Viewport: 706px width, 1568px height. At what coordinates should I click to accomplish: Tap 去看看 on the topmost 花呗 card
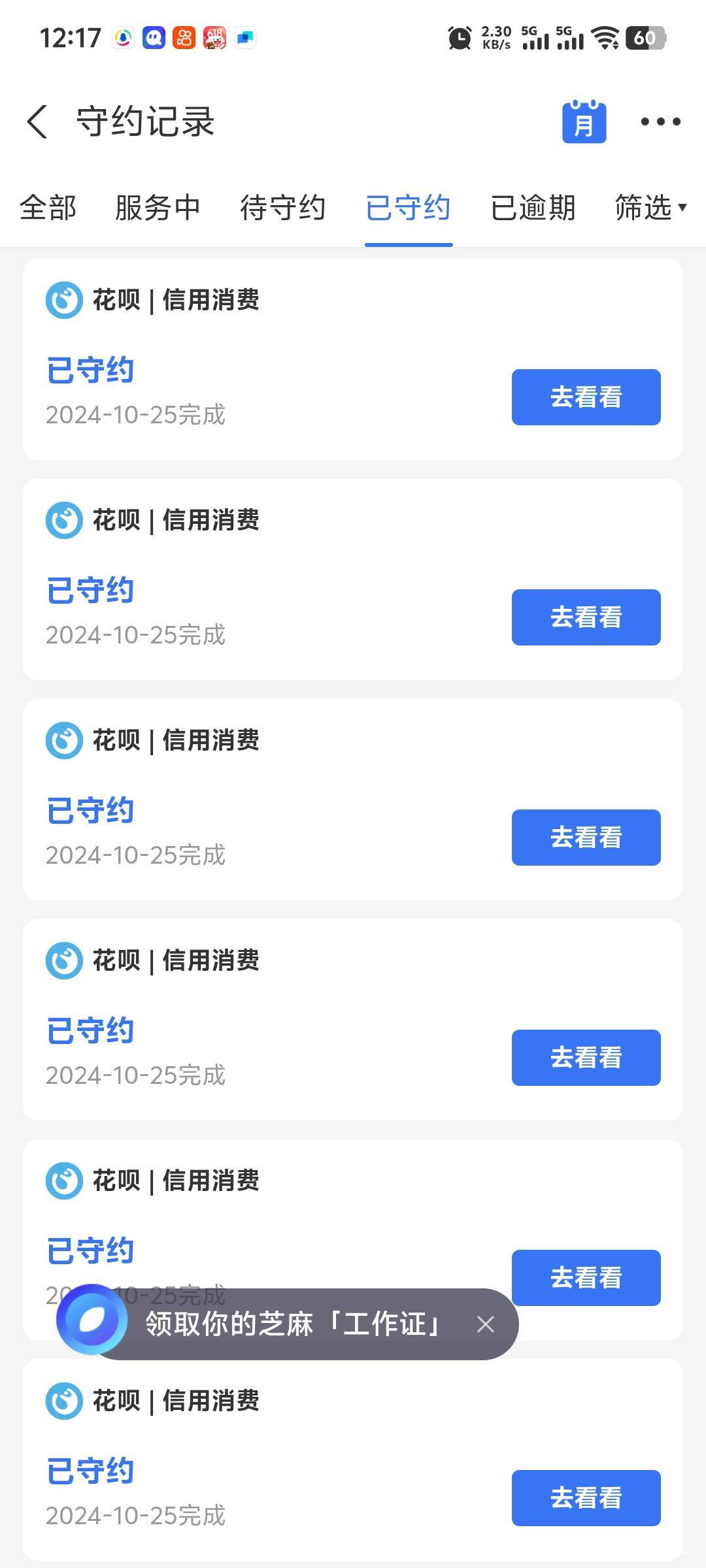click(x=586, y=397)
